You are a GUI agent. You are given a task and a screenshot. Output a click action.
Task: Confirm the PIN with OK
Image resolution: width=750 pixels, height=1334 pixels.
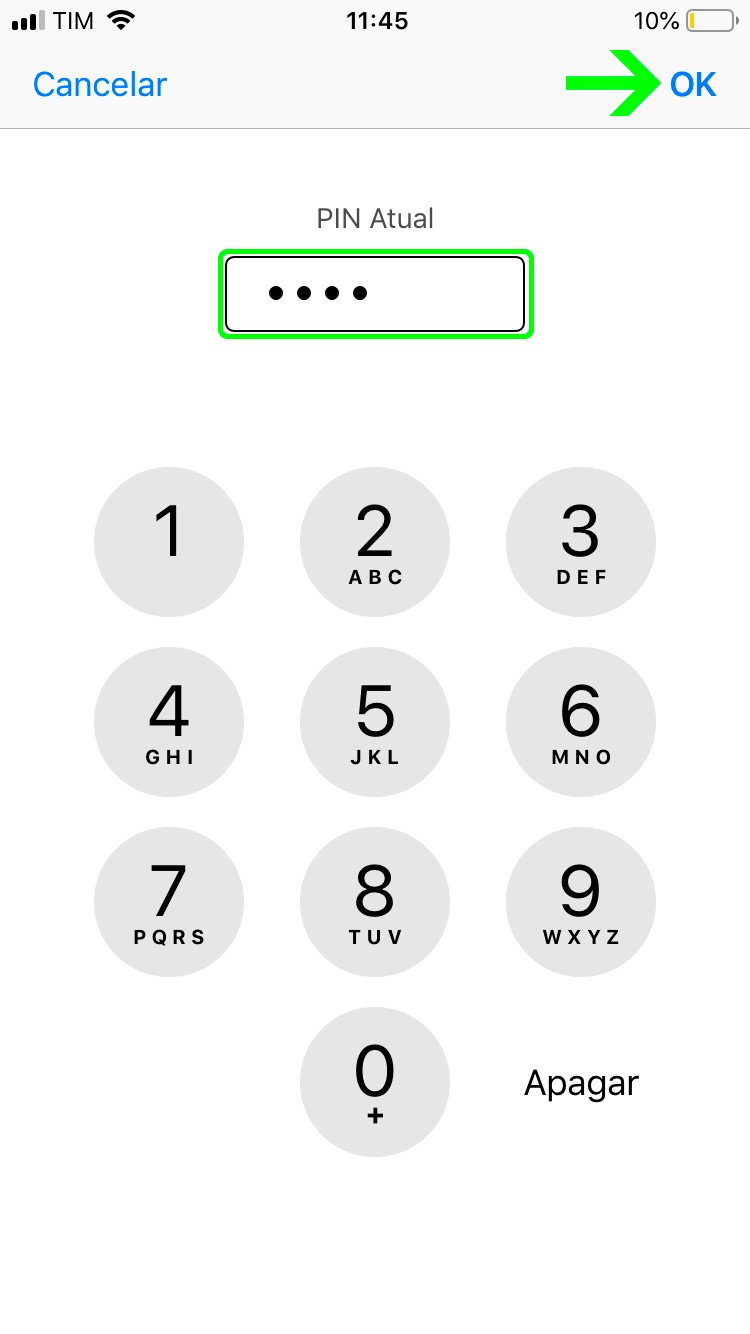tap(692, 84)
